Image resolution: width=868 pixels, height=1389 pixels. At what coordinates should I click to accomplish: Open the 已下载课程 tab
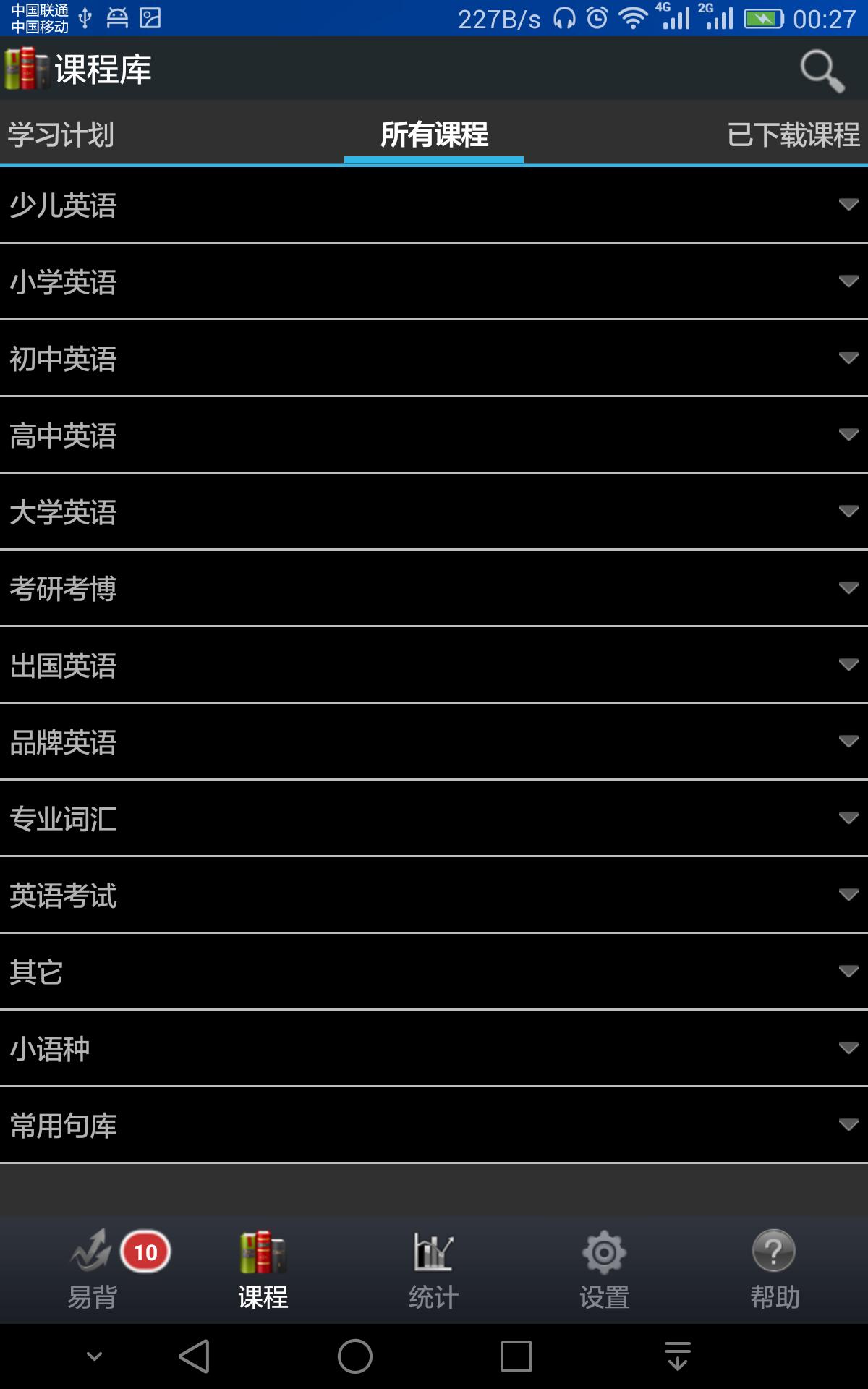(x=794, y=134)
